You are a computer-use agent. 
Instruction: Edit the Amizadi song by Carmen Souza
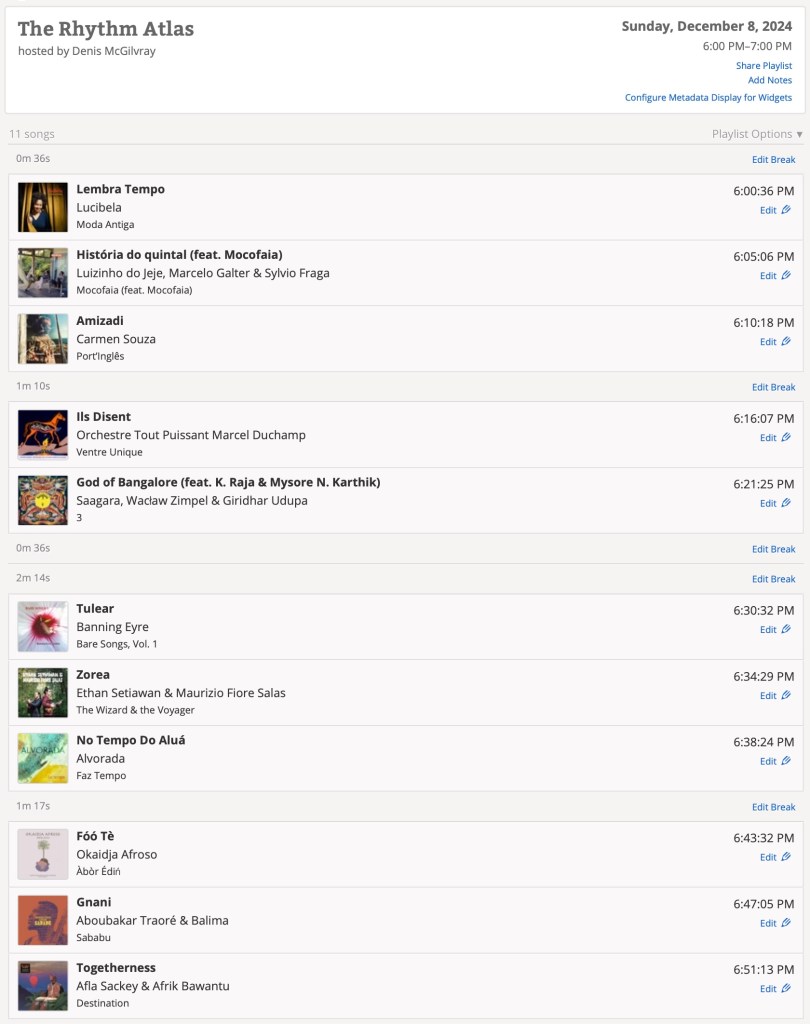(775, 342)
